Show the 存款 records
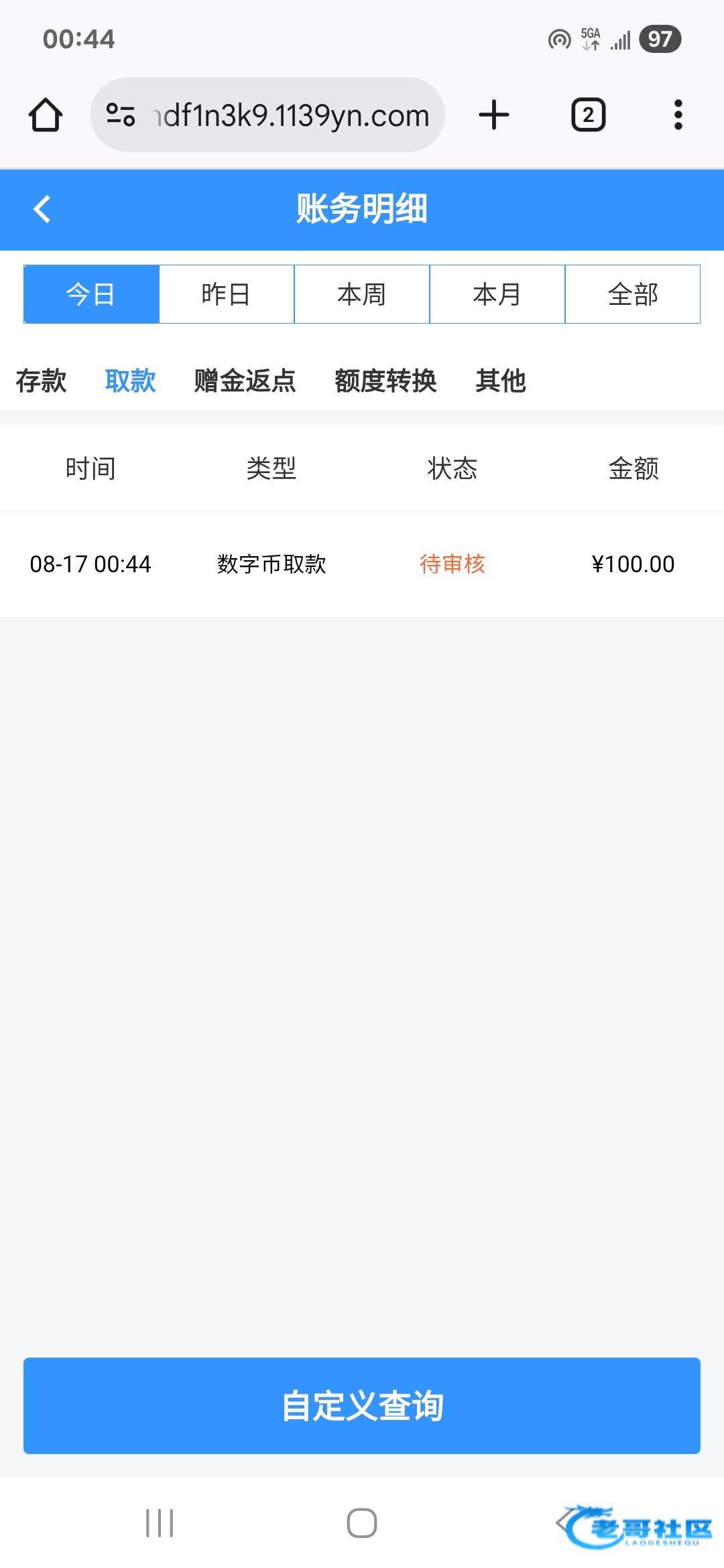Viewport: 724px width, 1568px height. pos(42,381)
